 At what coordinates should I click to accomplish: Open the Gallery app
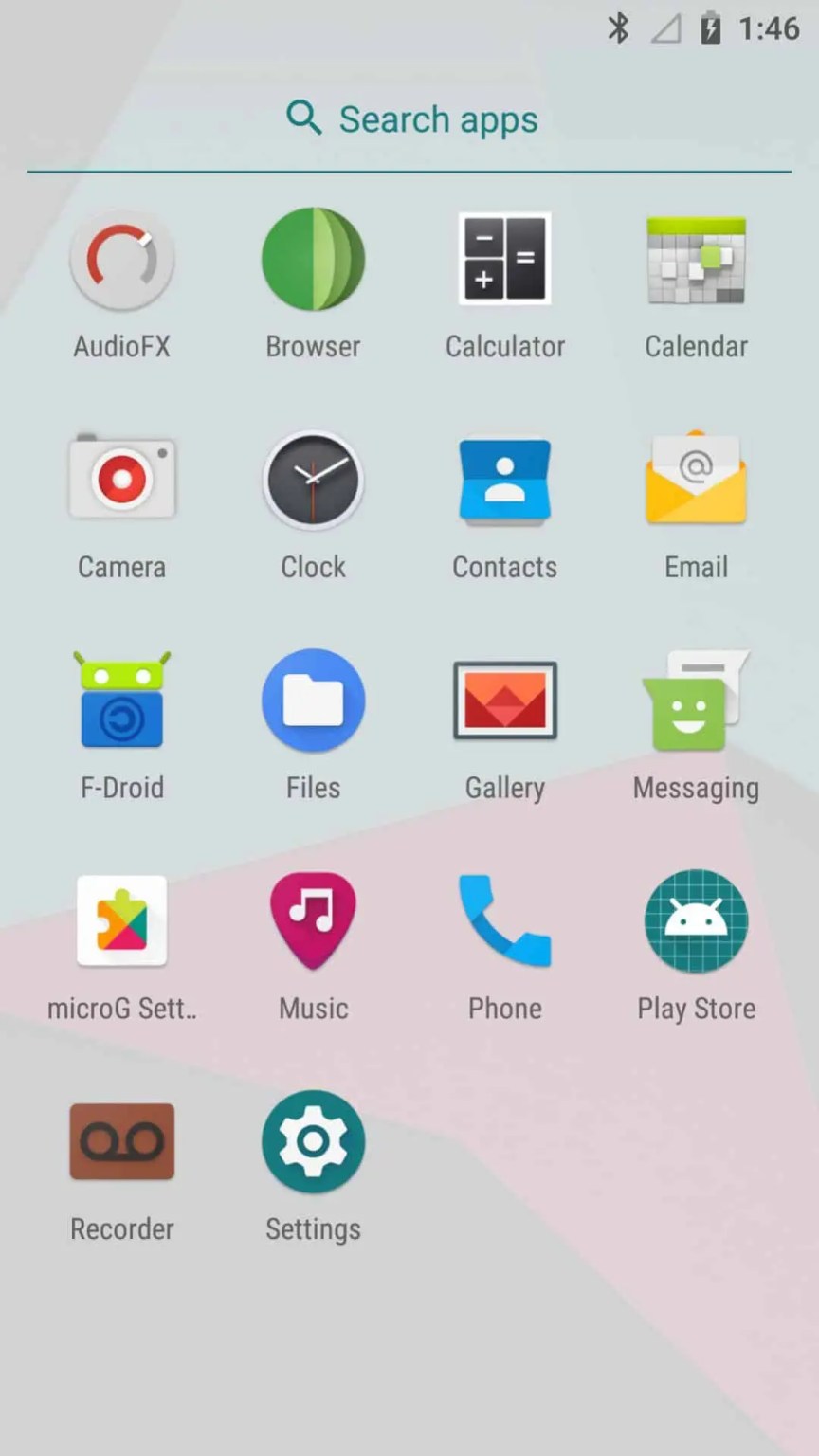point(504,700)
